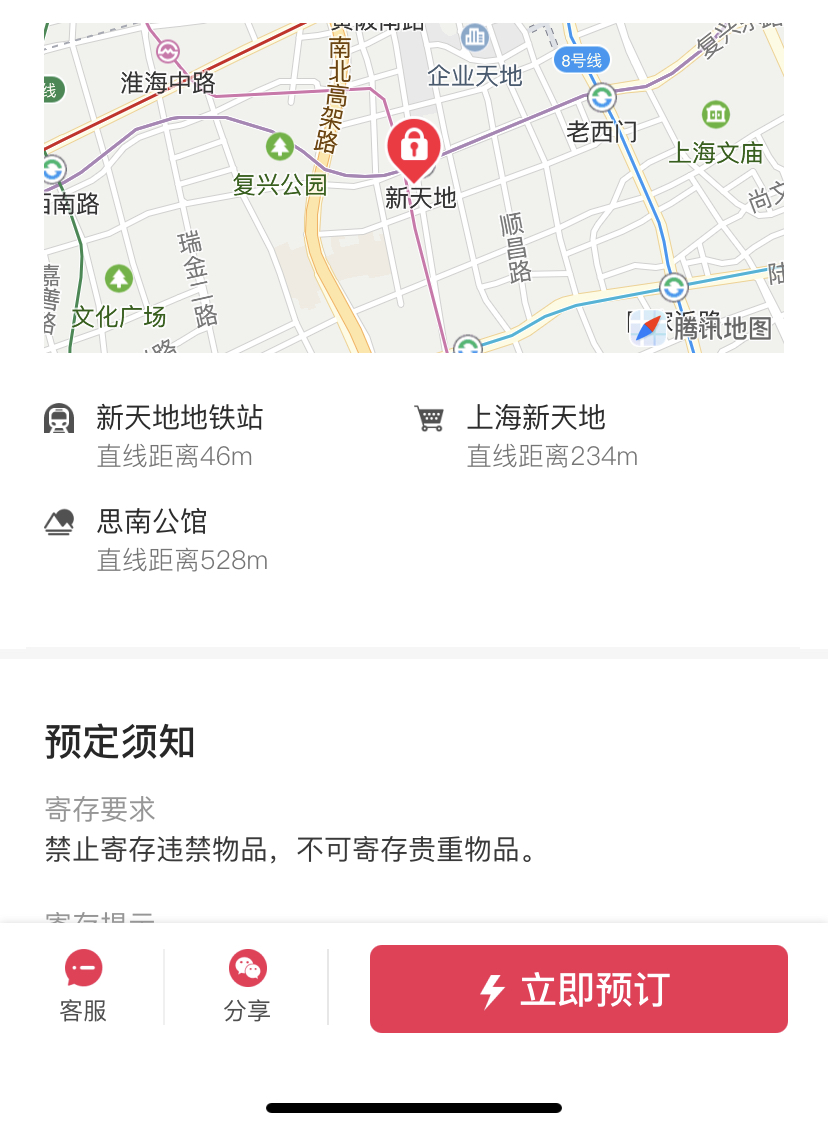Click the shopping cart icon beside 上海新天地
This screenshot has width=828, height=1129.
pos(430,418)
